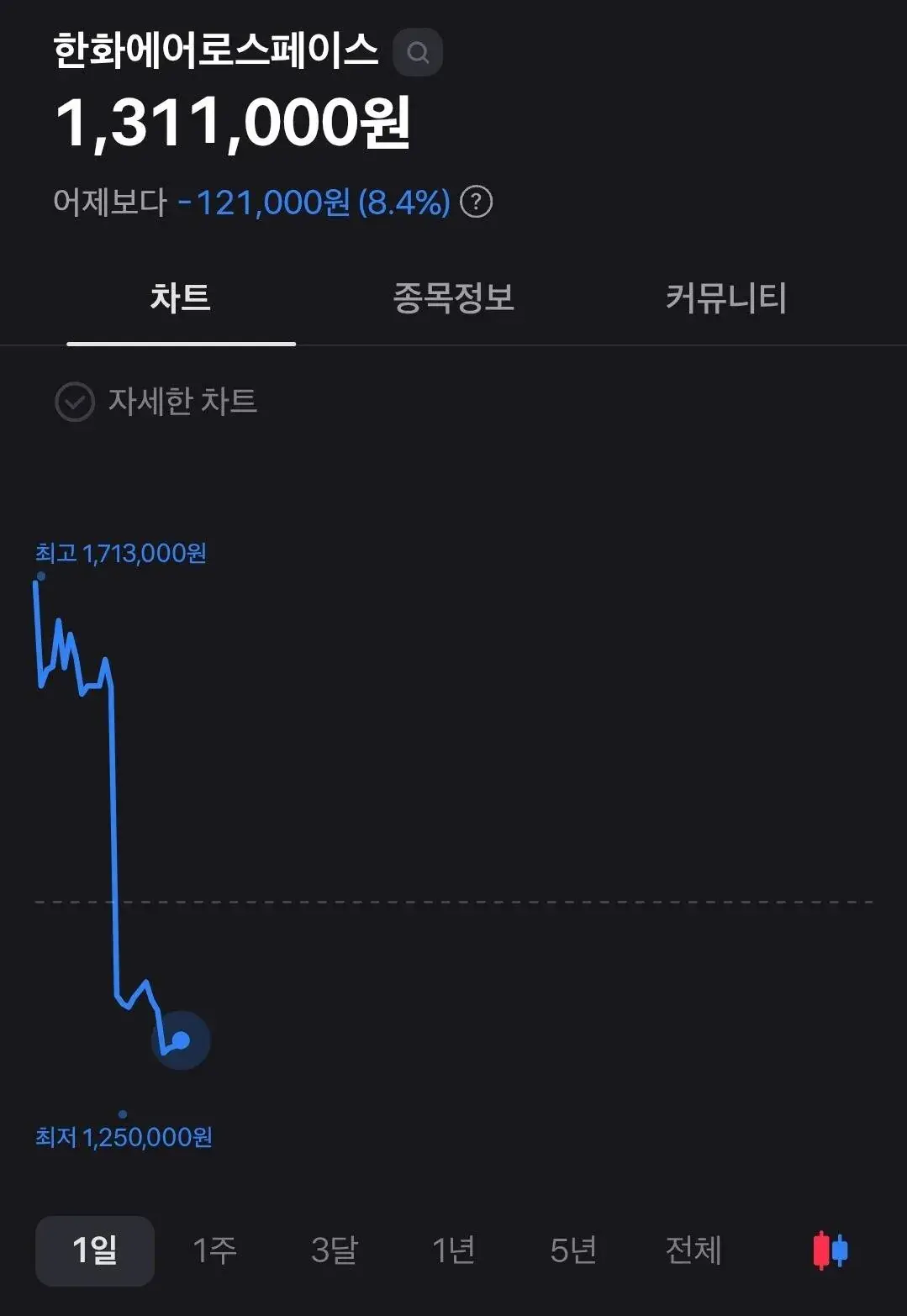
Task: Choose 전체 to view full history
Action: [x=691, y=1250]
